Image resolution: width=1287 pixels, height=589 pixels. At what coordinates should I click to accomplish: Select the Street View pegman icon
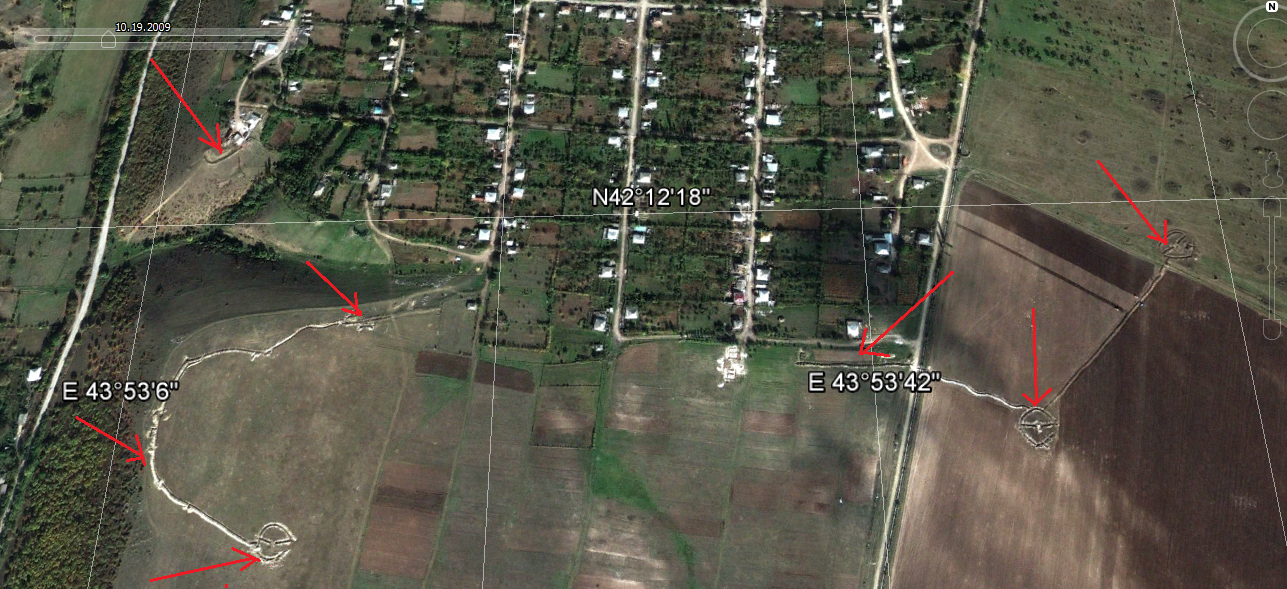[1271, 169]
